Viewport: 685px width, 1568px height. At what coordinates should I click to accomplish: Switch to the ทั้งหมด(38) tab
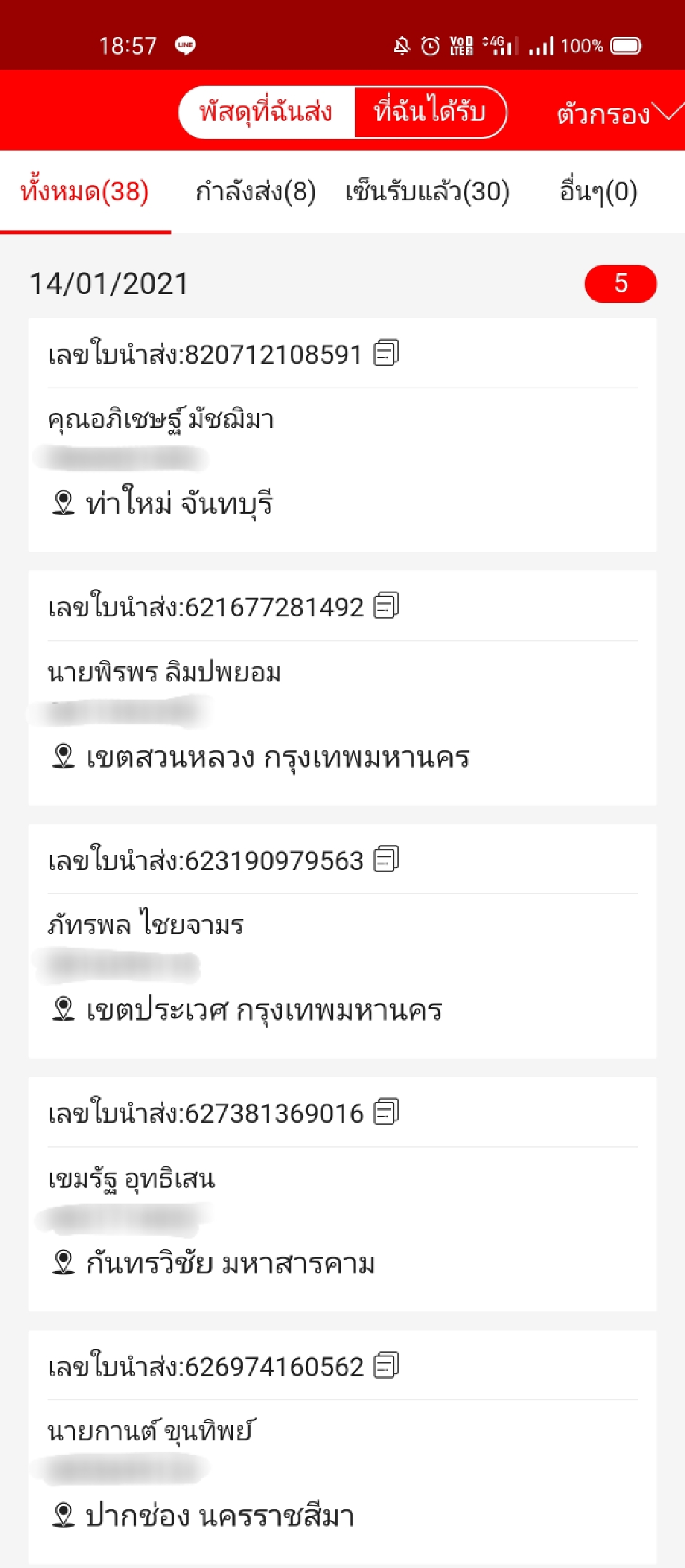point(87,192)
